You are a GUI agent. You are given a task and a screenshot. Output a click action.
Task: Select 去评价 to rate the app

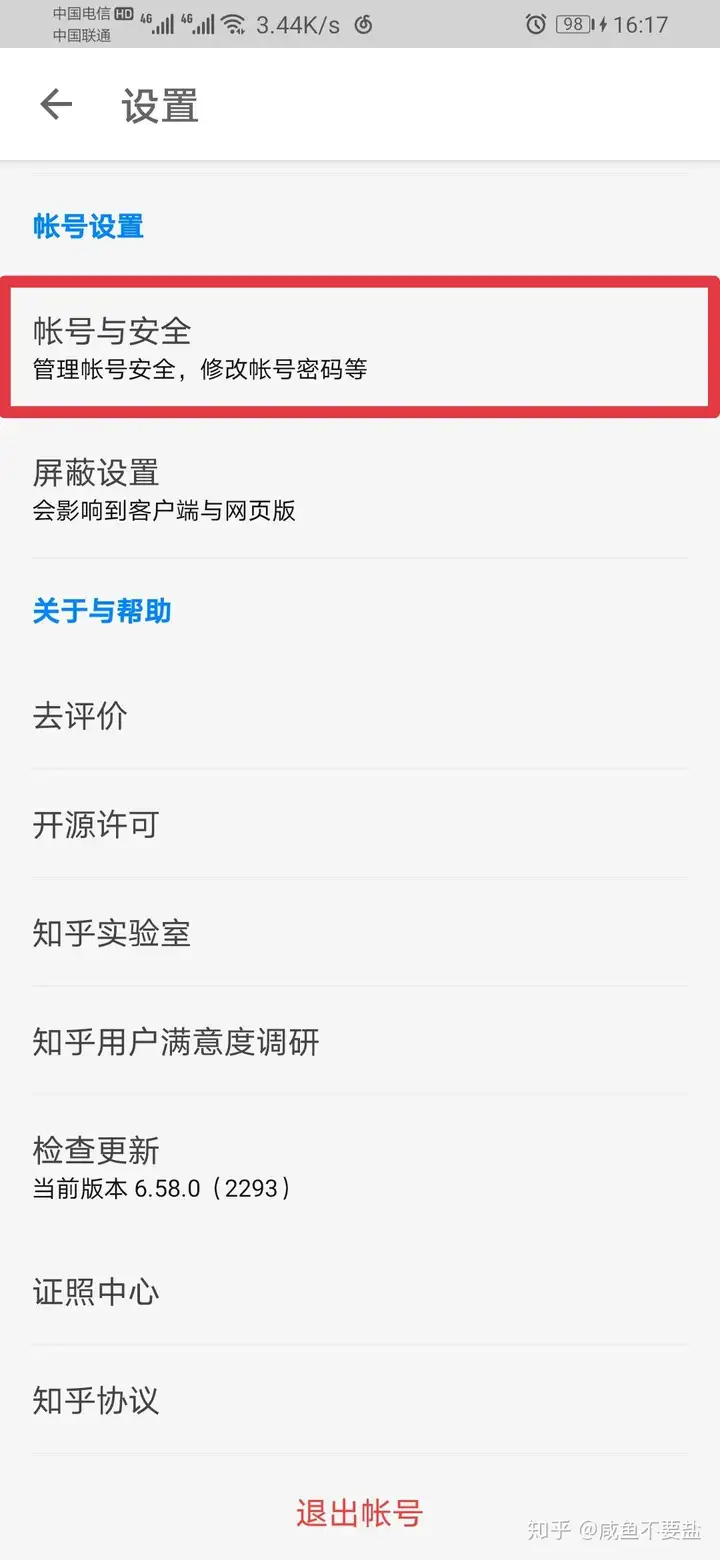tap(360, 716)
